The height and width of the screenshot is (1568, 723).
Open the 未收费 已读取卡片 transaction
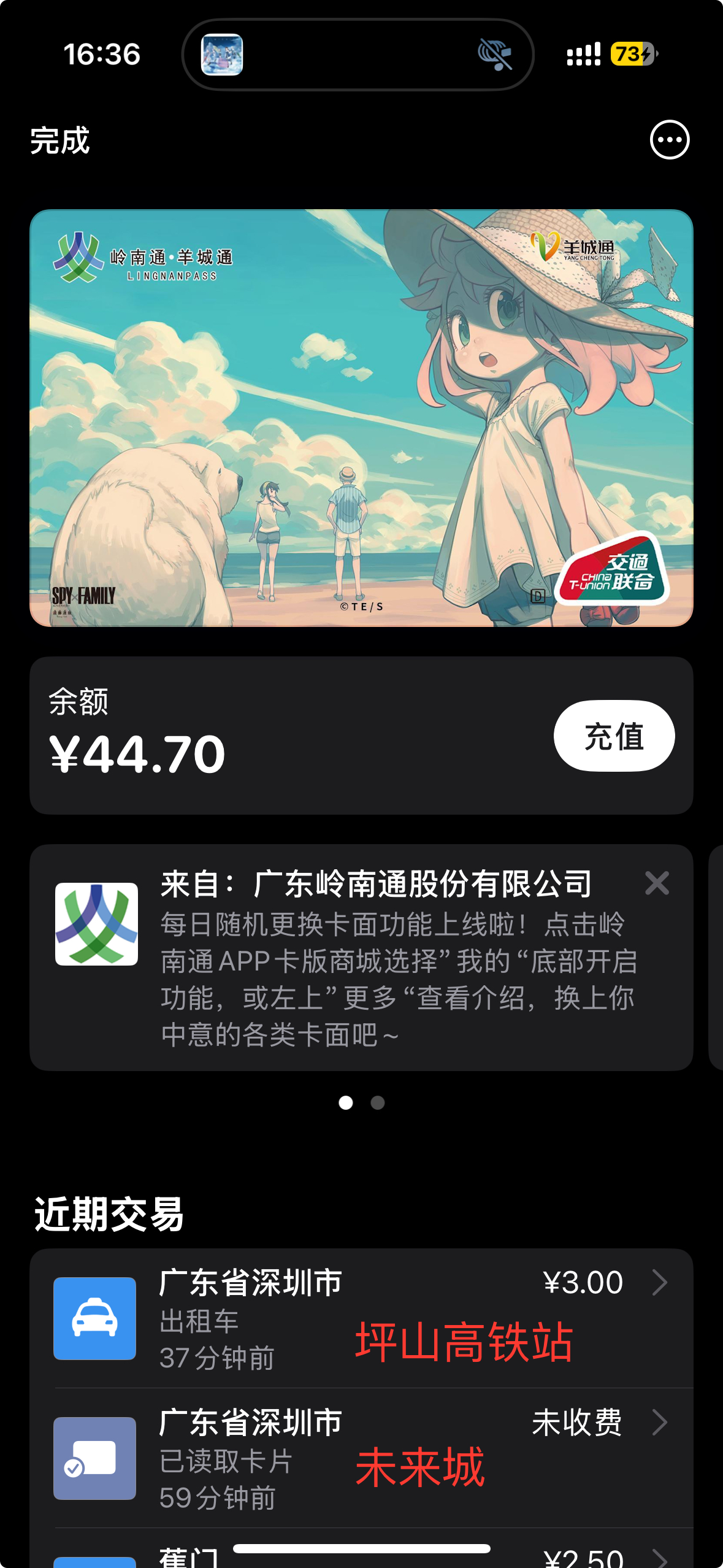pos(361,1459)
